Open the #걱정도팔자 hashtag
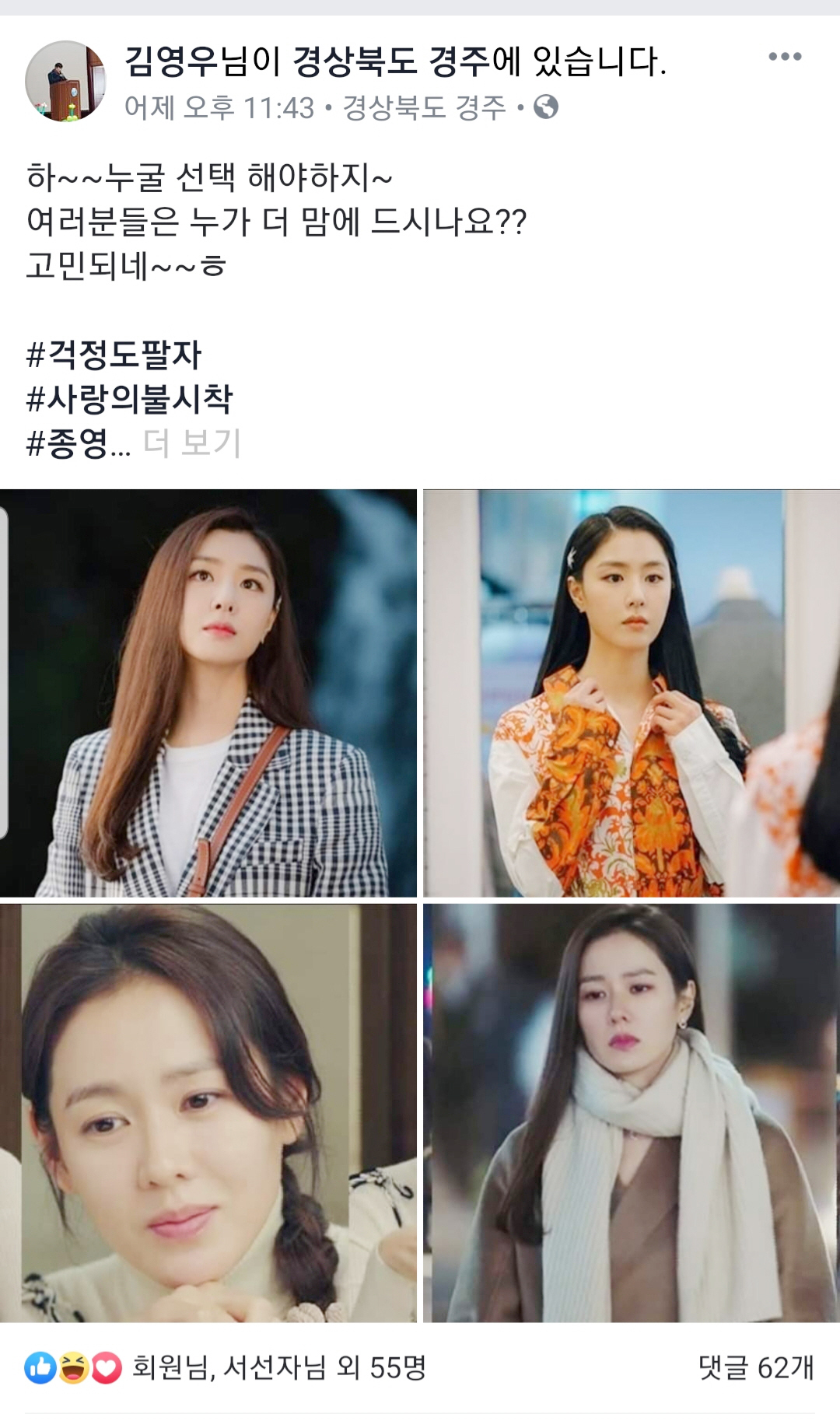This screenshot has width=840, height=1421. 114,355
